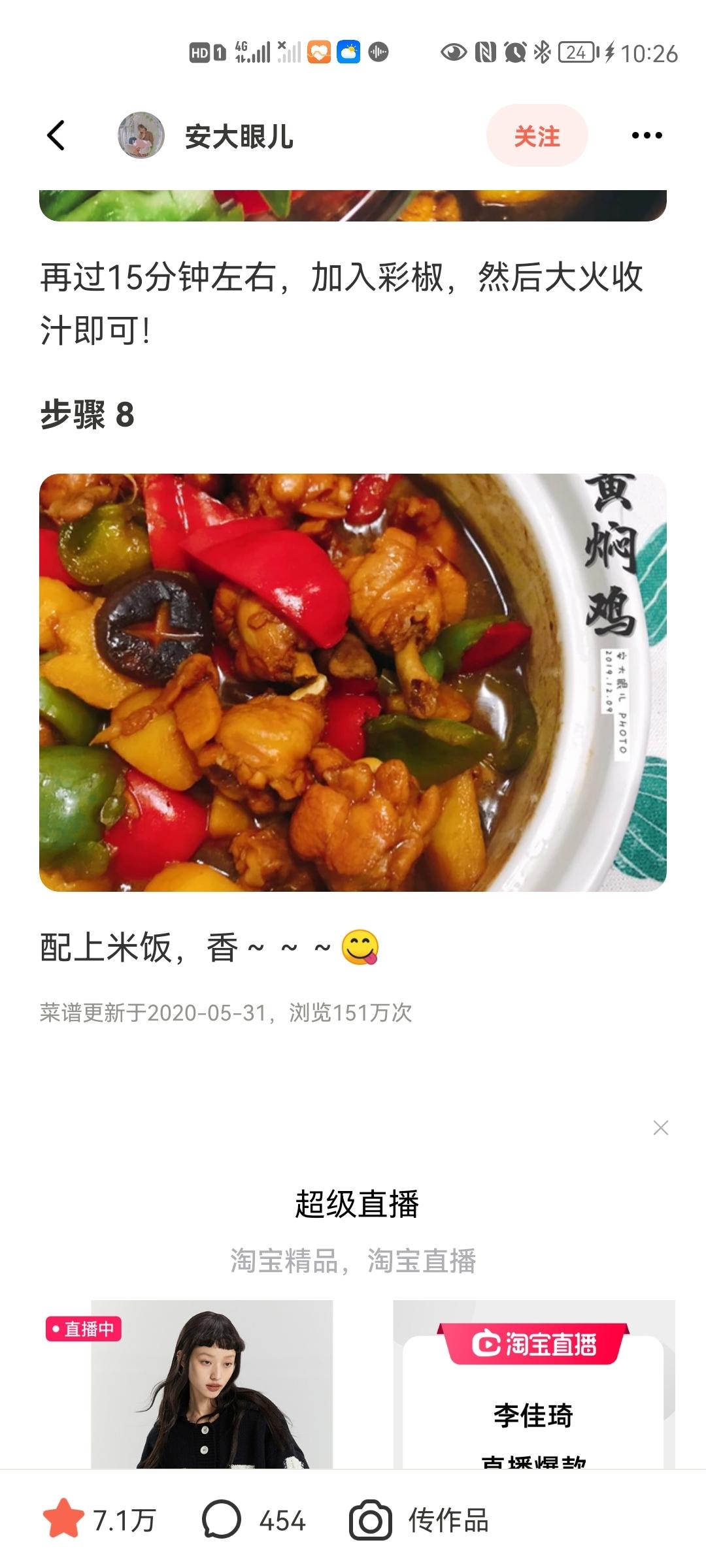Open the 454 comments
Viewport: 706px width, 1568px height.
click(254, 1520)
